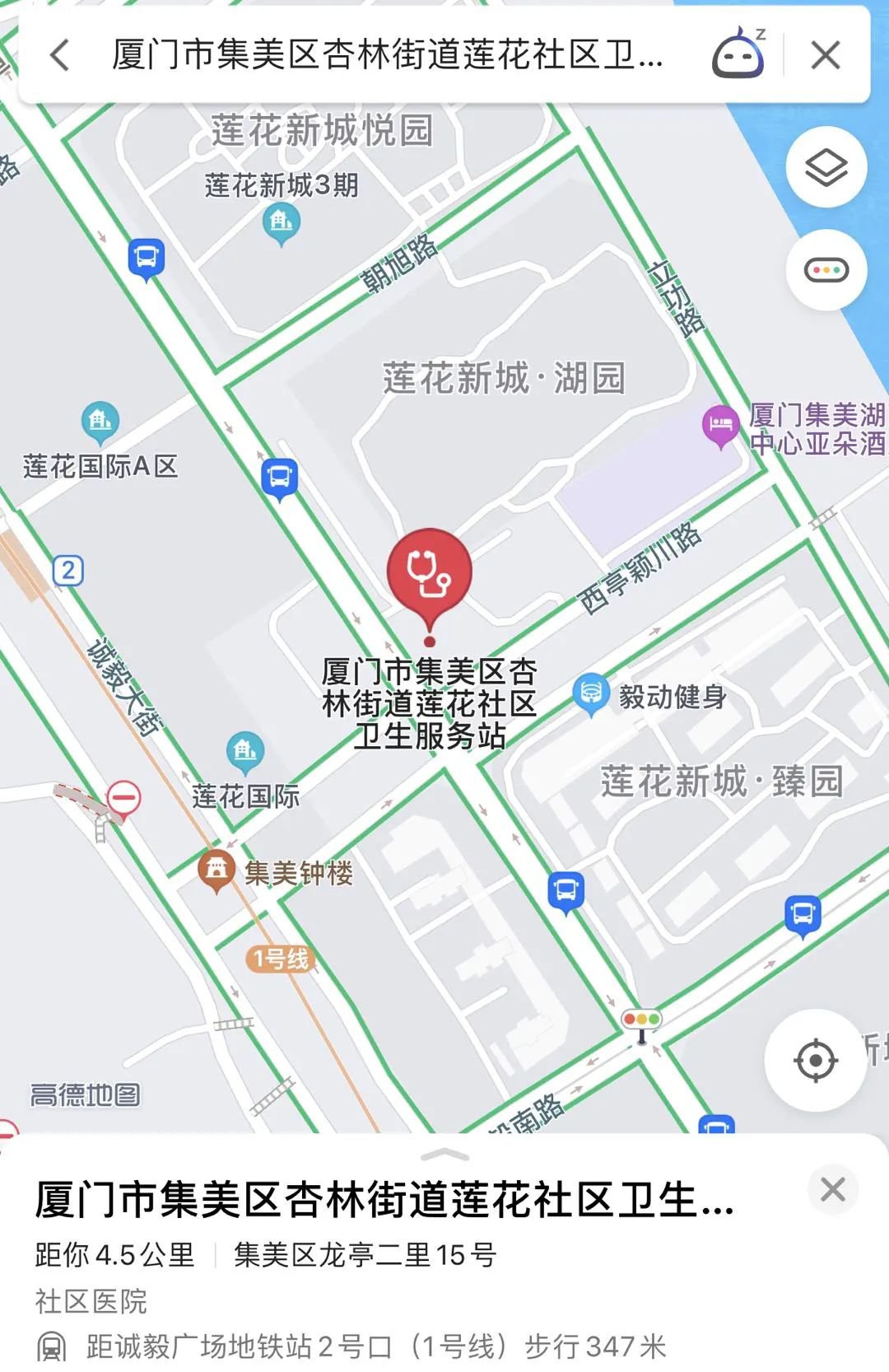Image resolution: width=889 pixels, height=1372 pixels.
Task: Open 毅动健身 gym marker
Action: tap(590, 693)
